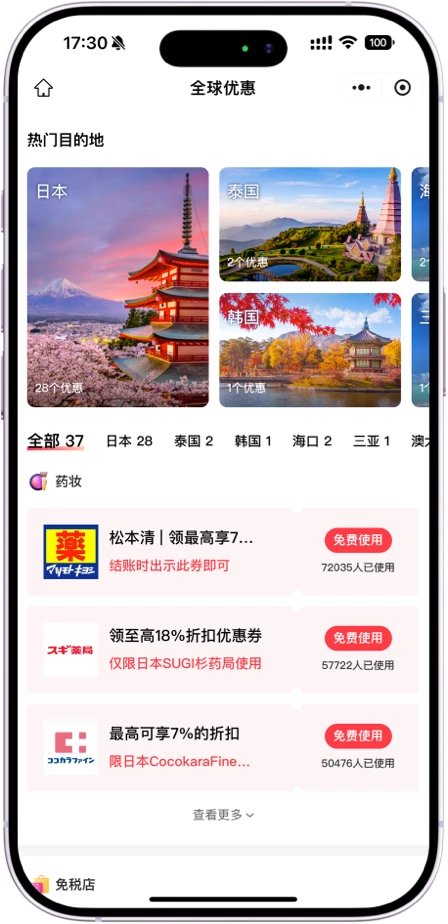Expand 查看更多 under the 药妆 list

pos(223,815)
